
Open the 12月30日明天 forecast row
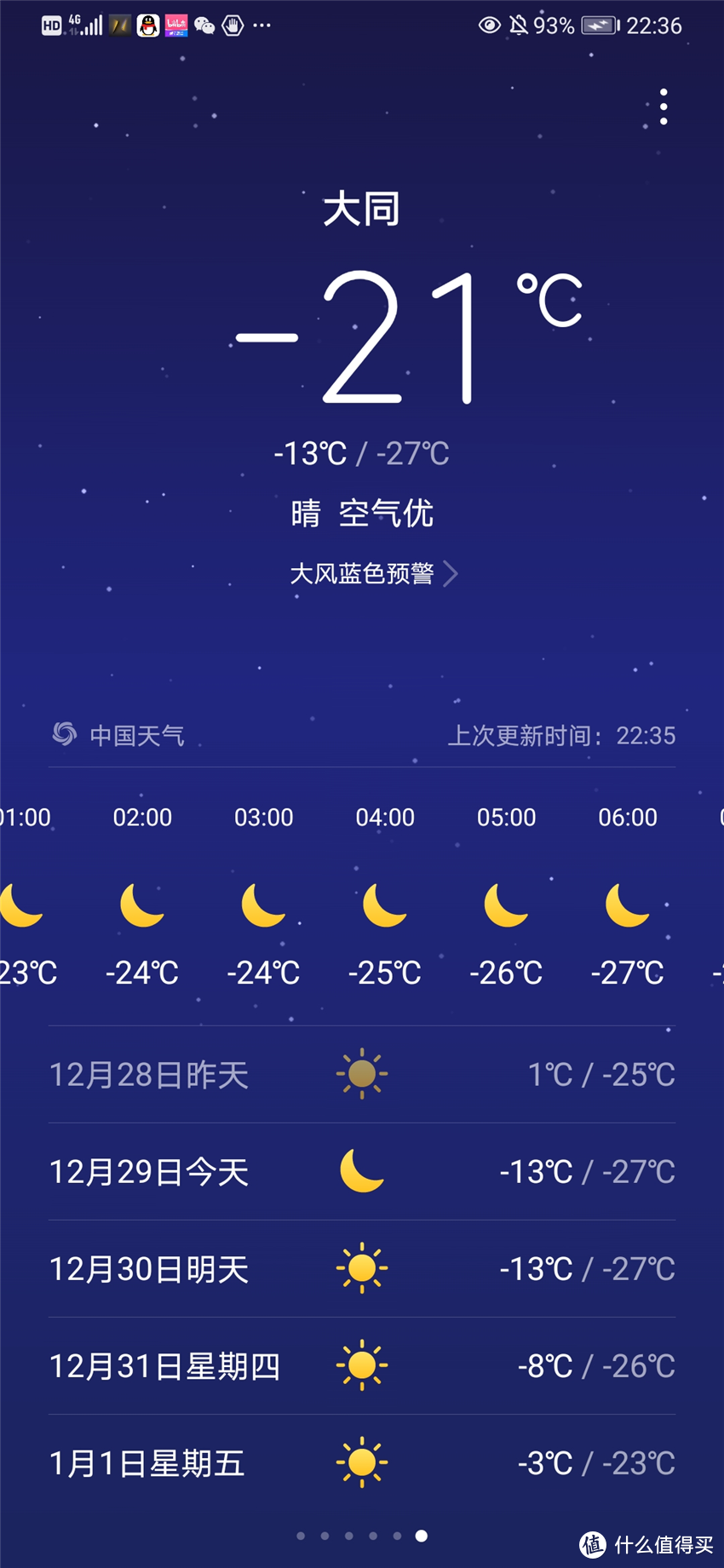click(362, 1269)
